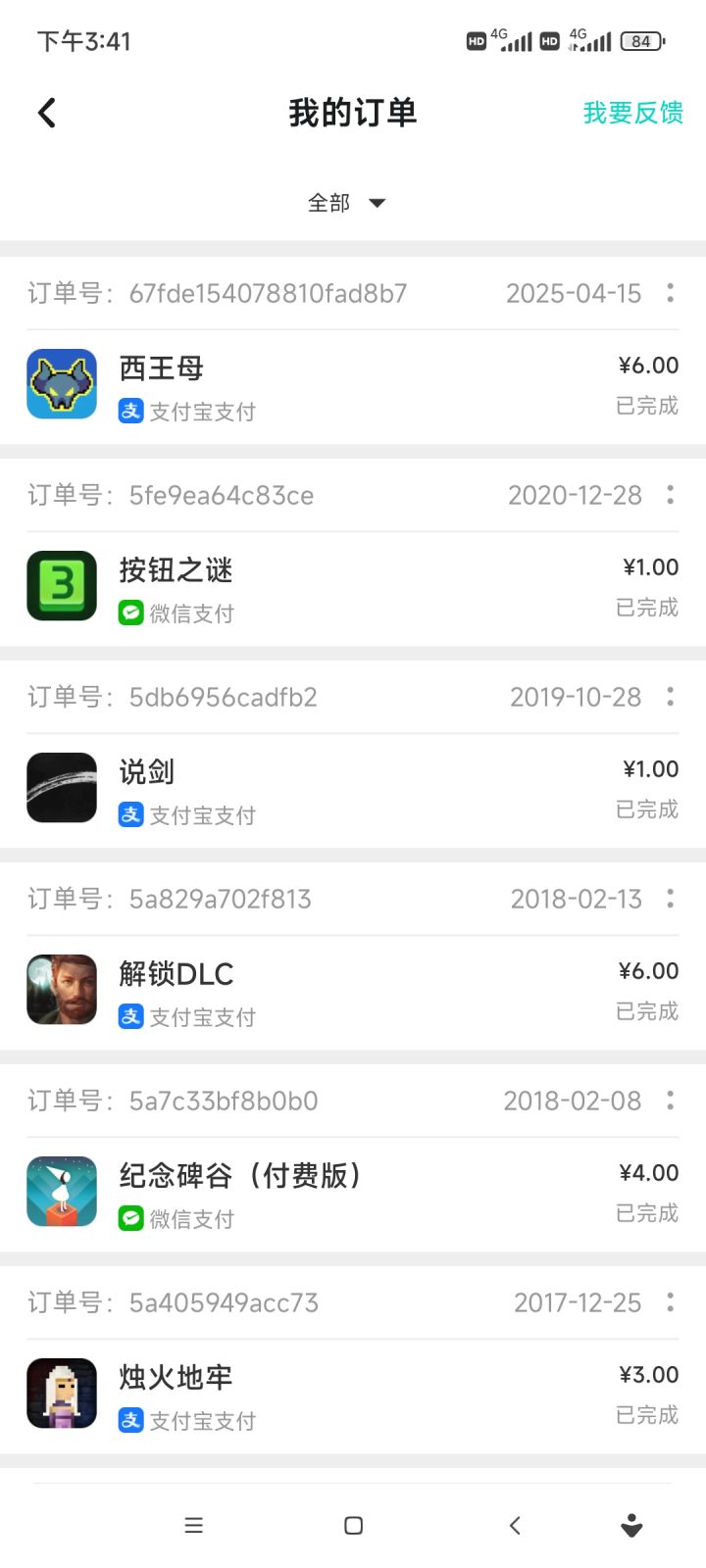Open the three-dot menu for the 纪念碑谷 order
Viewport: 706px width, 1568px height.
tap(670, 1101)
